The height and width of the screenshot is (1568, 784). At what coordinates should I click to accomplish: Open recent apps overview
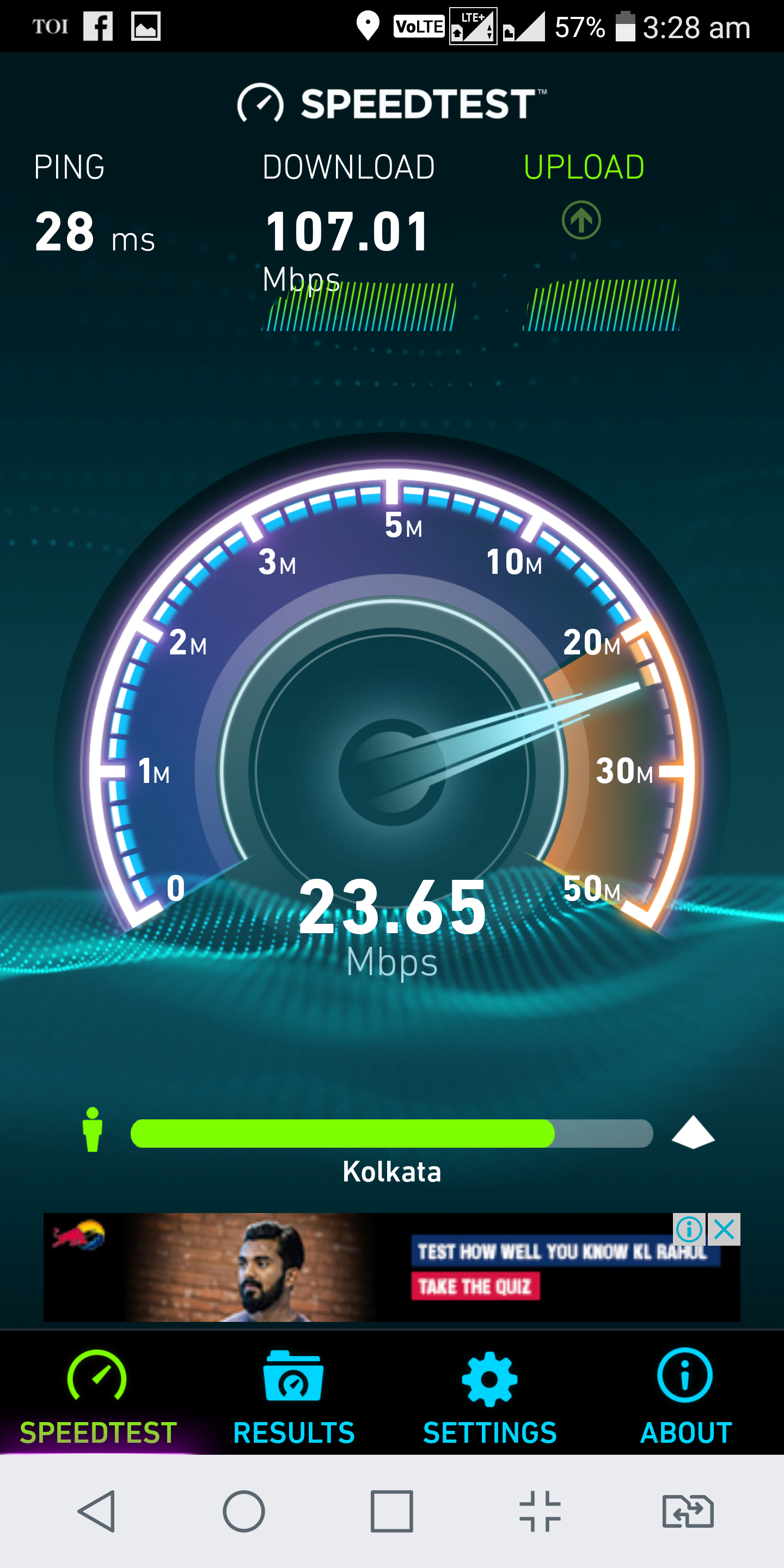tap(391, 1511)
